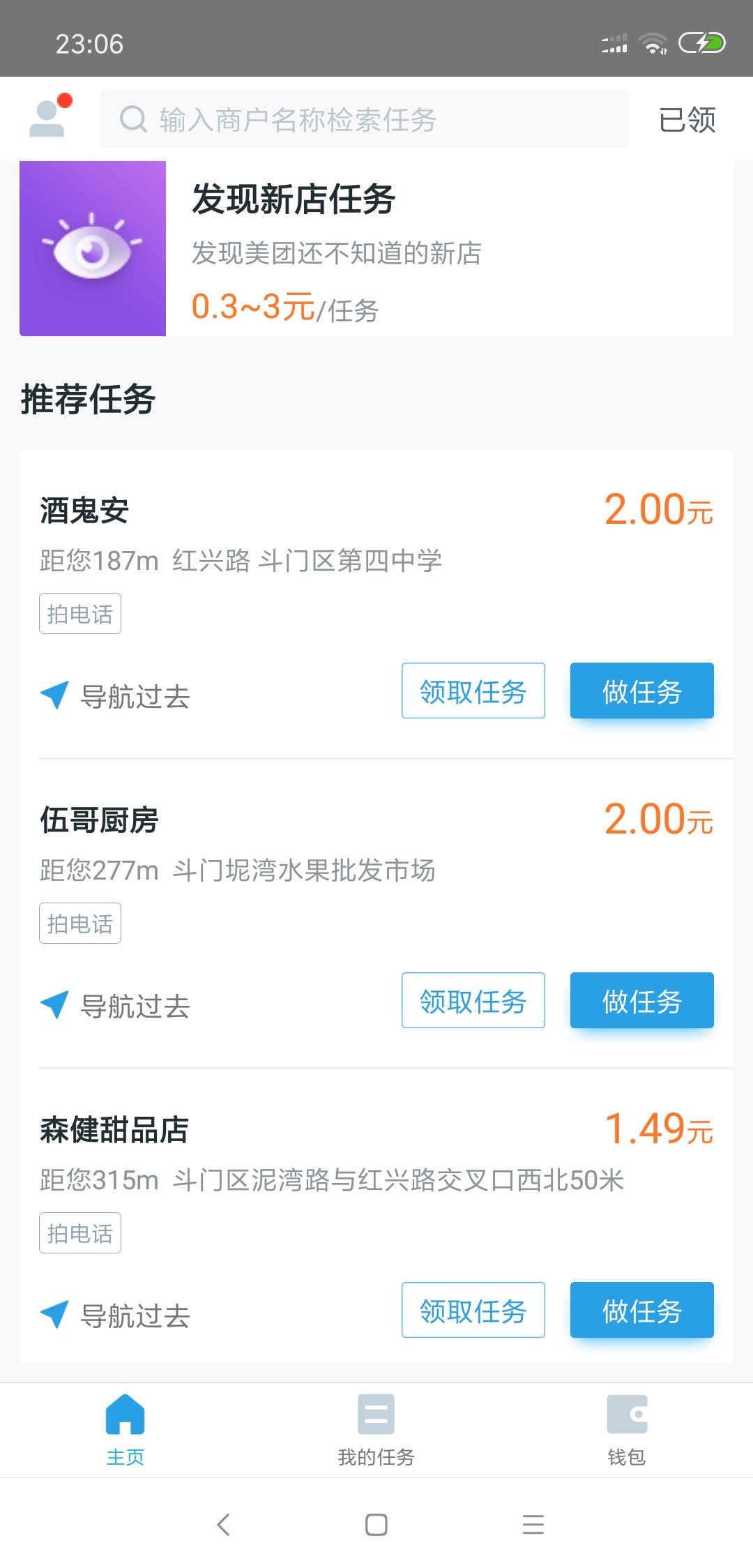Click 做任务 for 伍哥厨房

click(641, 1000)
